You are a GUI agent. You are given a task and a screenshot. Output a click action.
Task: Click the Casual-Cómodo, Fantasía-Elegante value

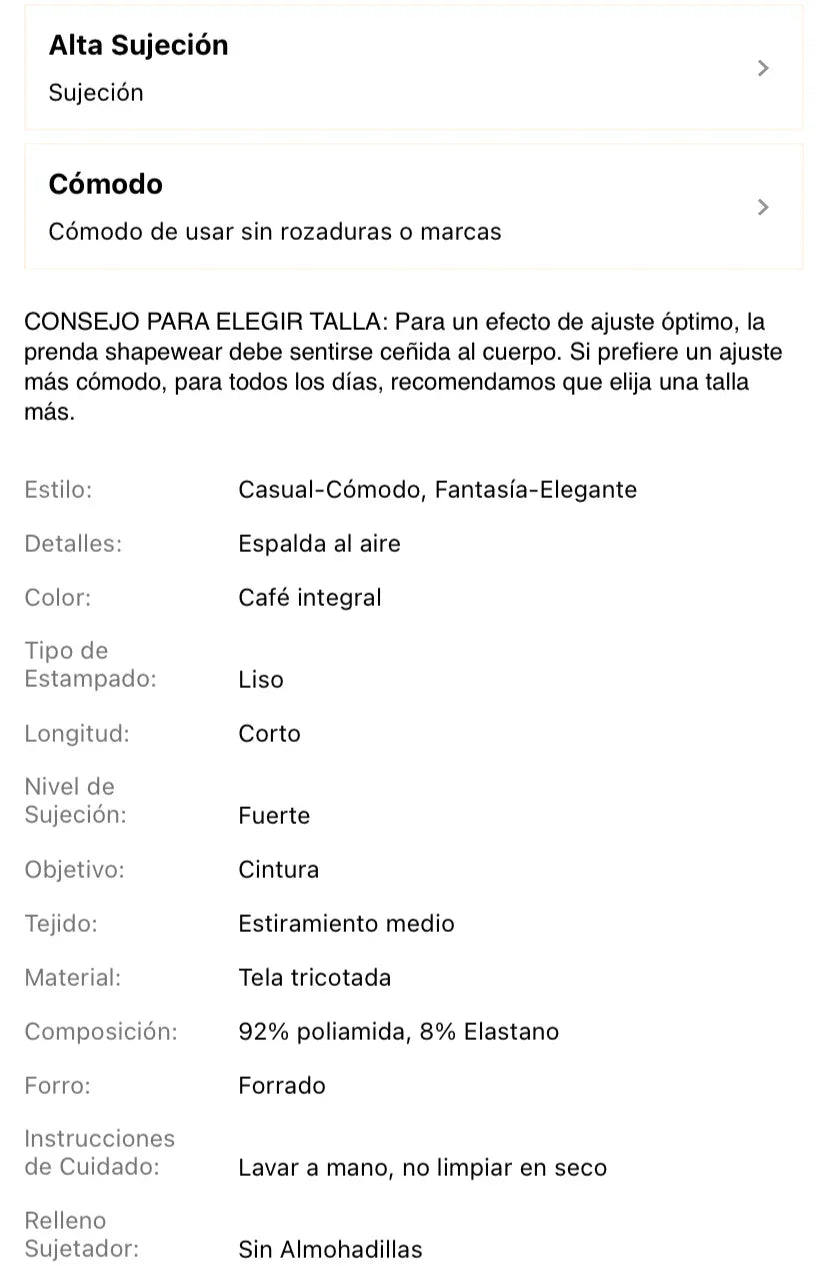pyautogui.click(x=437, y=490)
